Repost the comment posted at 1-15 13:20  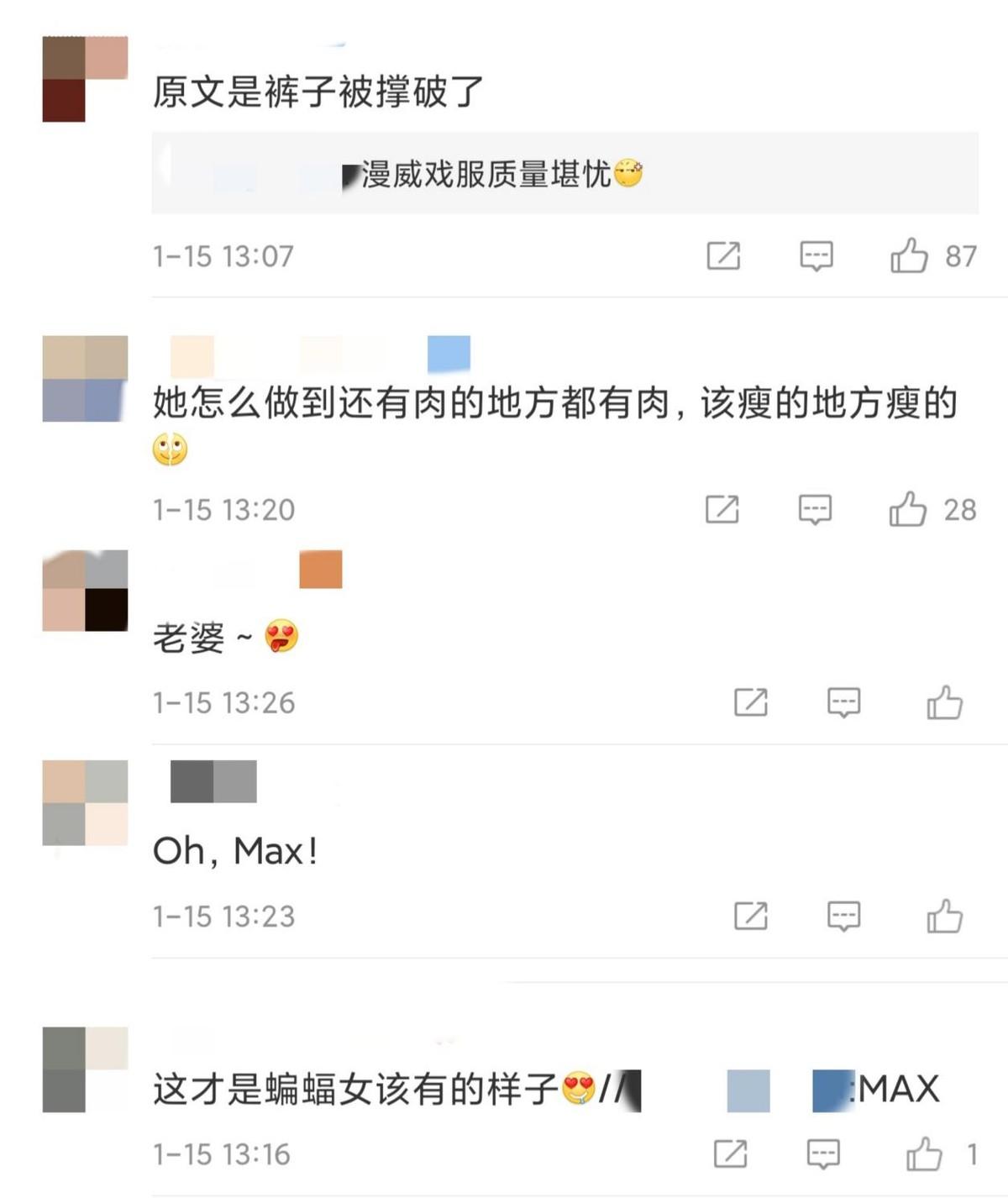point(722,509)
